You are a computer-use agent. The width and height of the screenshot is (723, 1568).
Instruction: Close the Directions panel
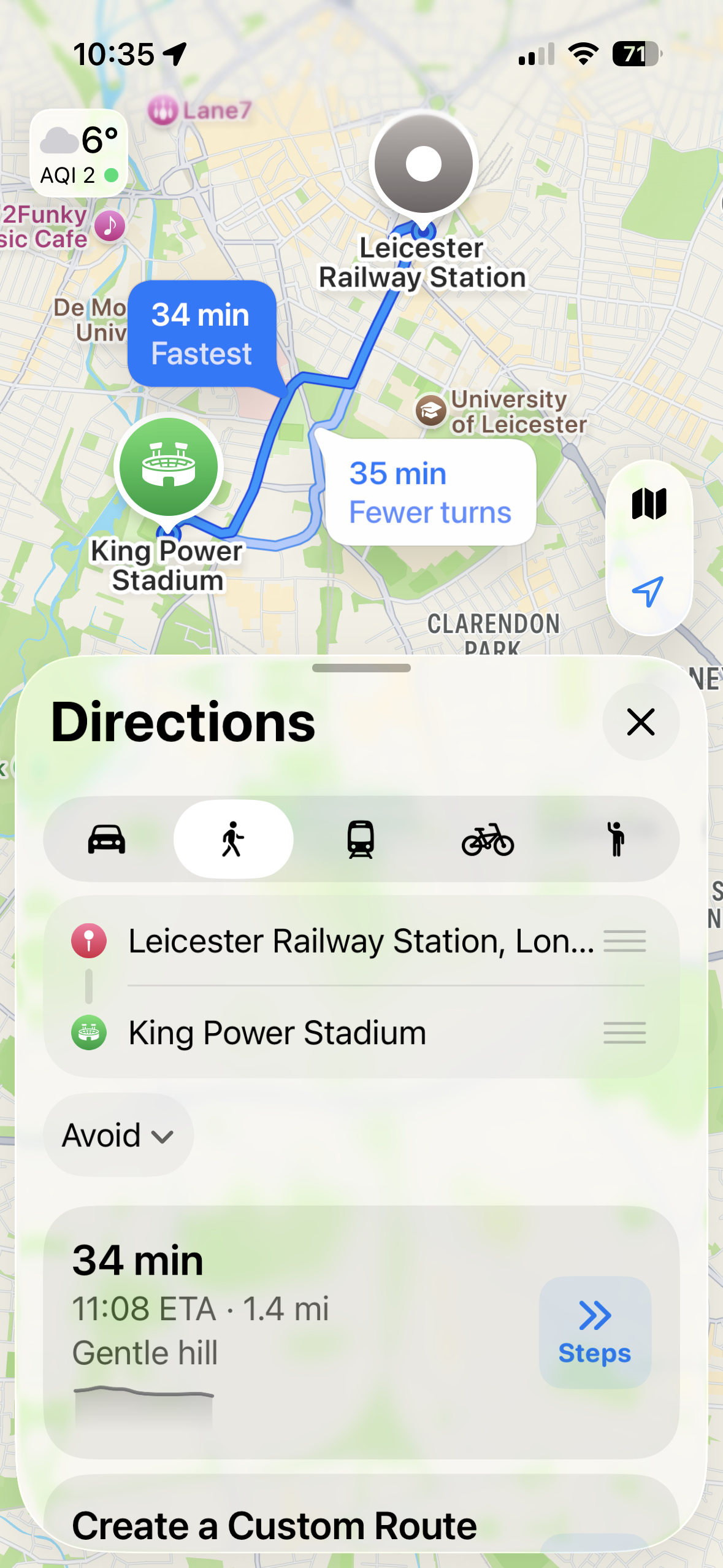point(640,721)
